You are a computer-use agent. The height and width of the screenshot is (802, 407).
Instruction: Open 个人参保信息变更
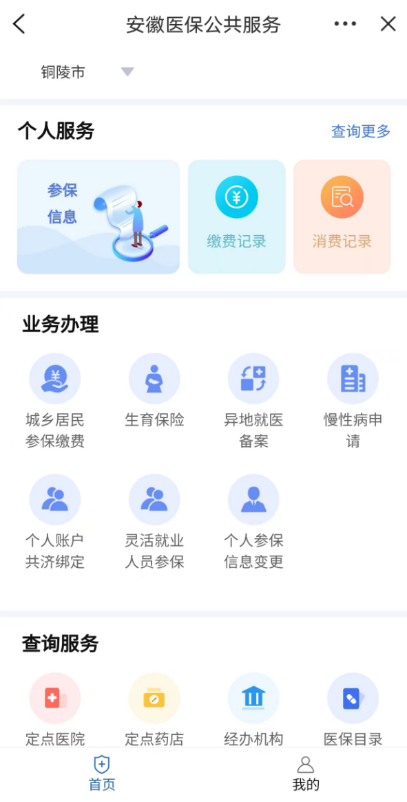[254, 522]
